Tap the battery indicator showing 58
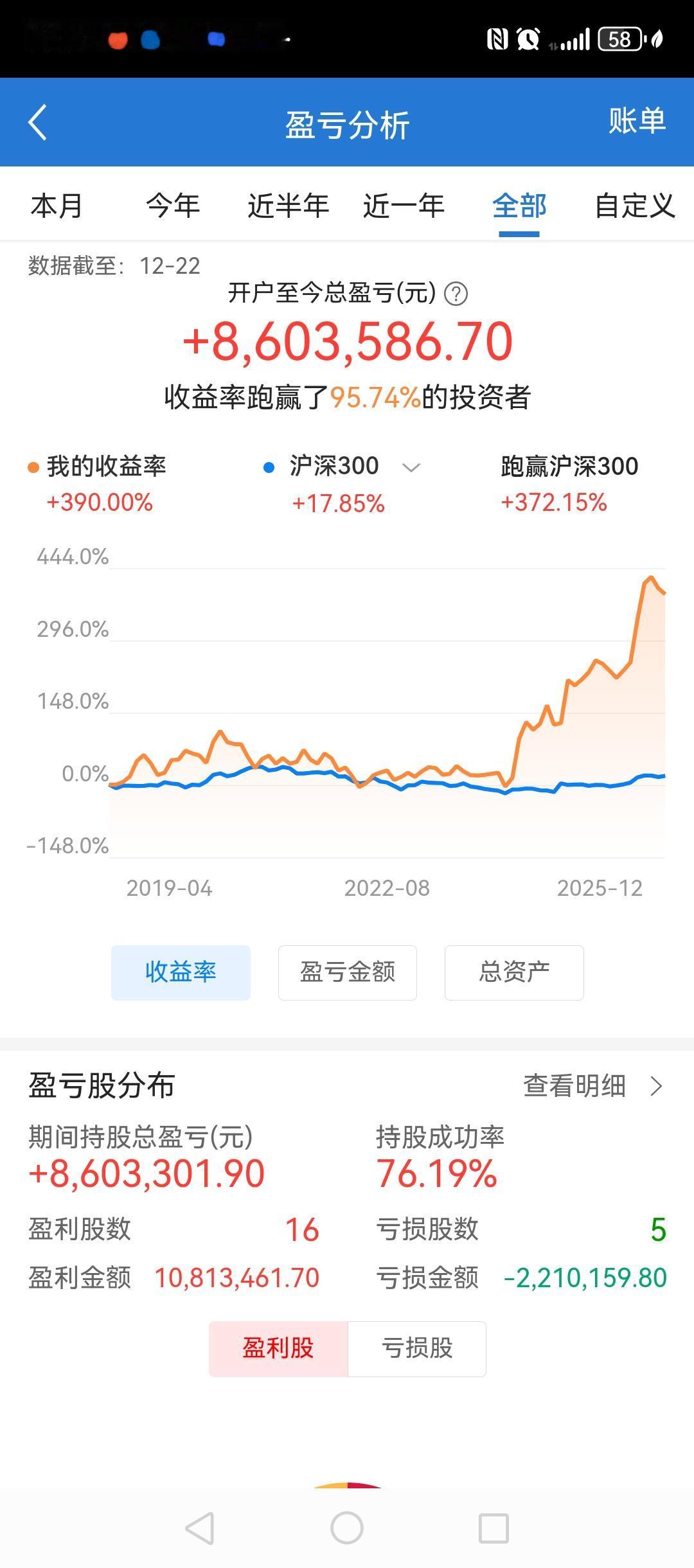The height and width of the screenshot is (1568, 694). tap(618, 40)
